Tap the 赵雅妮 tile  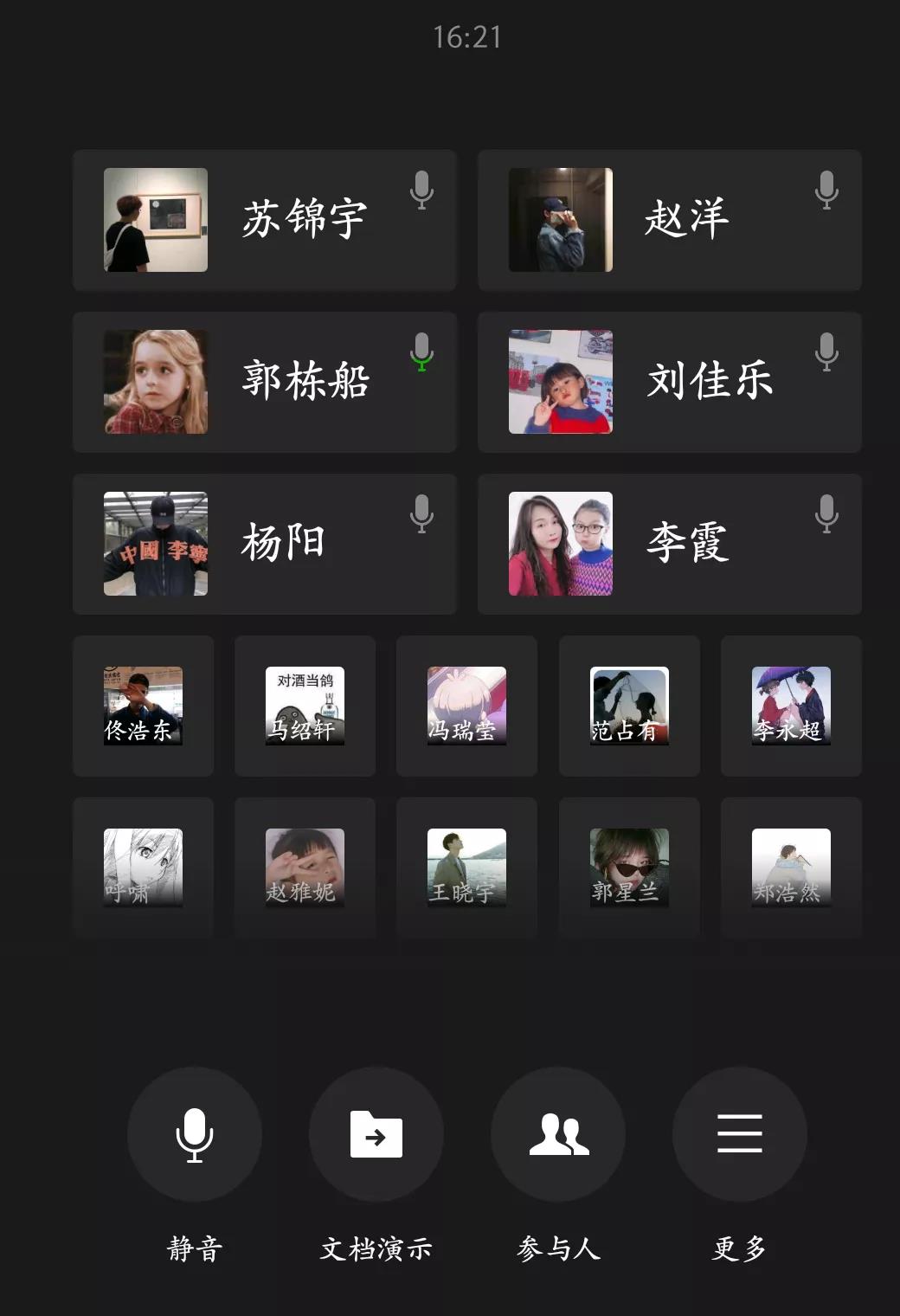pos(305,868)
